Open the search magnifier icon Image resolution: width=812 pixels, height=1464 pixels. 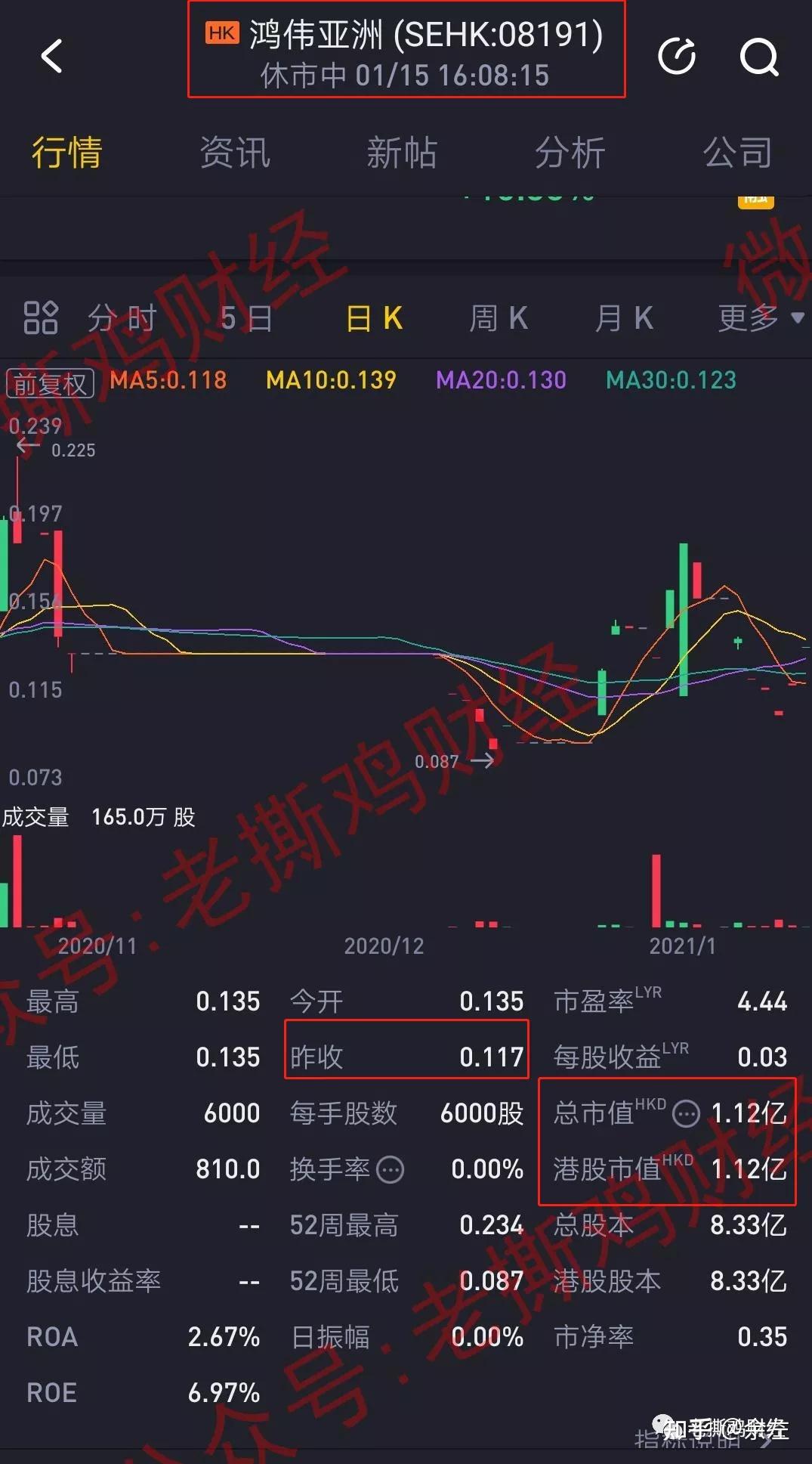coord(758,57)
